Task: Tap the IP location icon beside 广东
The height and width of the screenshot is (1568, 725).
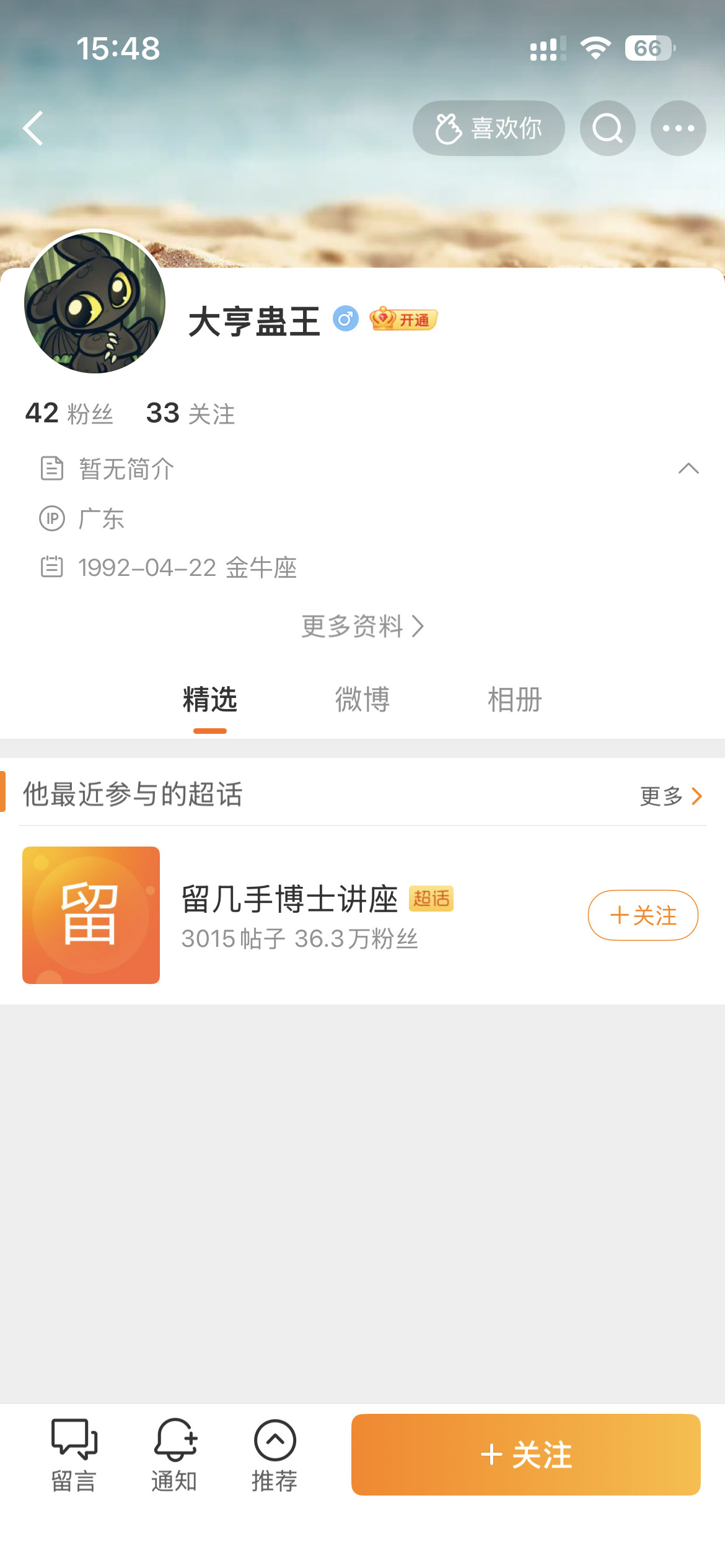Action: coord(52,519)
